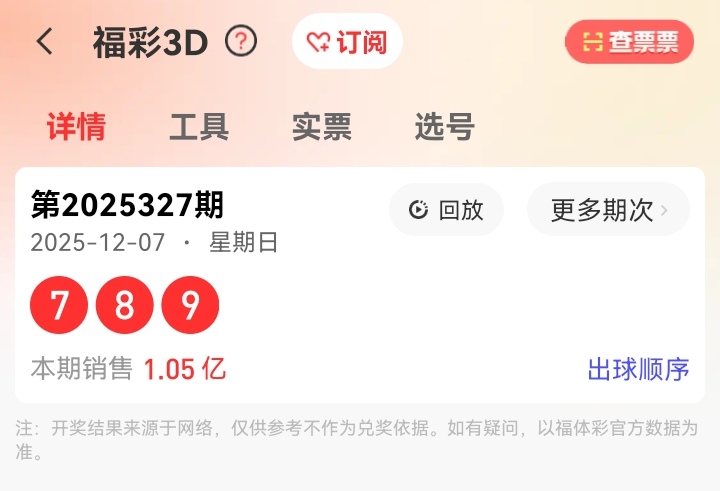Go back using the top arrow
This screenshot has width=720, height=491.
click(x=45, y=42)
